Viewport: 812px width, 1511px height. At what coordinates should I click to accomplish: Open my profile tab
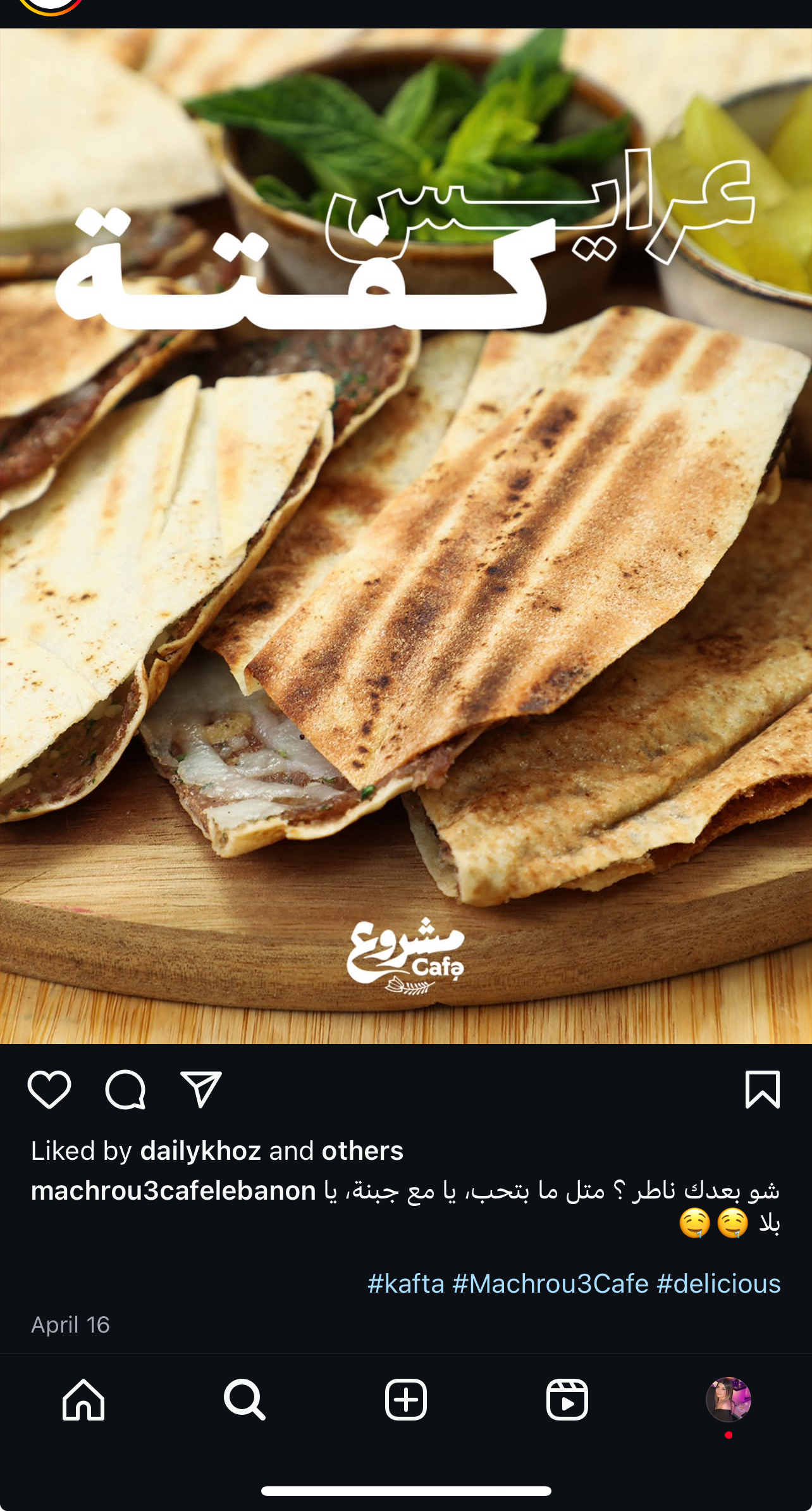(729, 1400)
